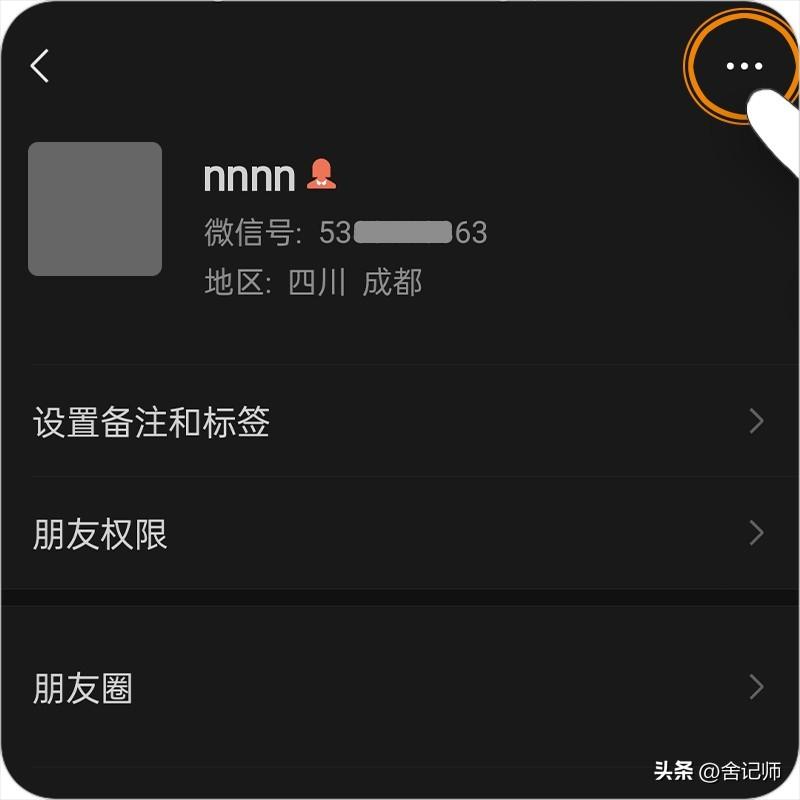View nnnn's profile picture
Viewport: 800px width, 800px height.
(x=95, y=209)
